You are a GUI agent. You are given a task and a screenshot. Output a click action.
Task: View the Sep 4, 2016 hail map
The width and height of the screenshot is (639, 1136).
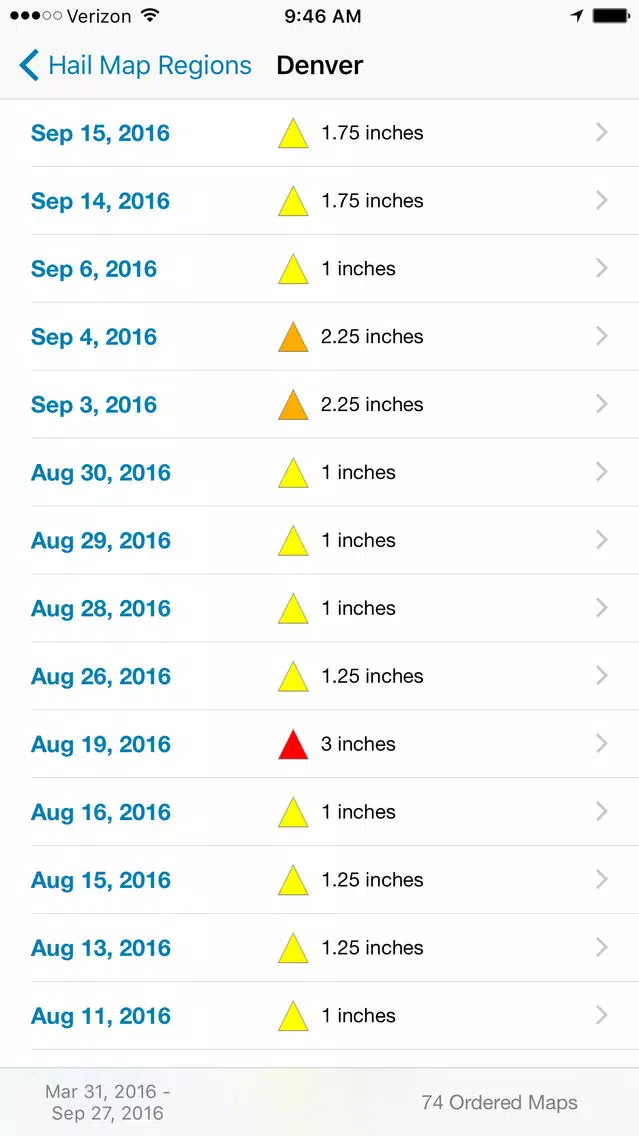click(320, 337)
